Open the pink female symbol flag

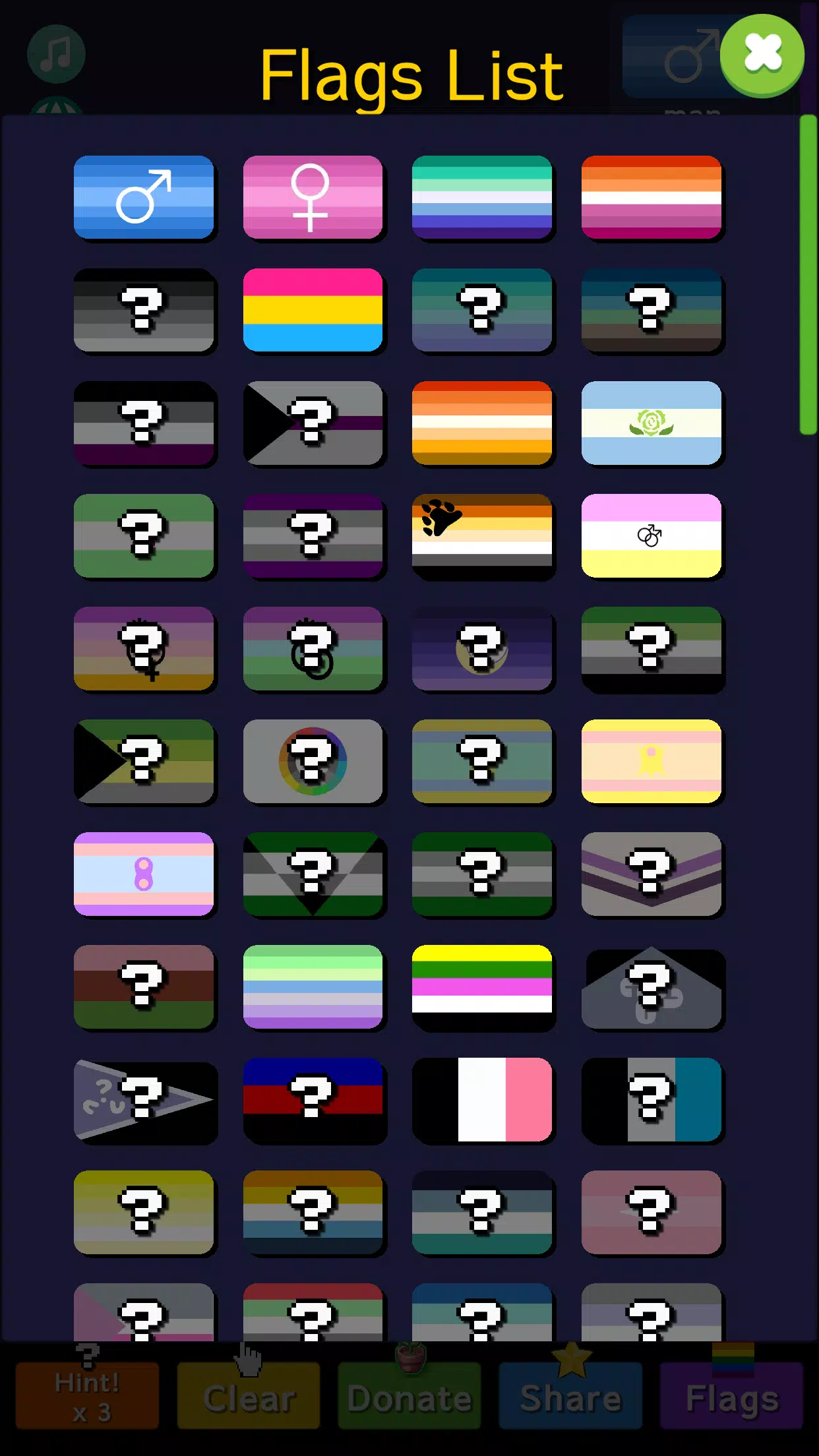(x=313, y=197)
